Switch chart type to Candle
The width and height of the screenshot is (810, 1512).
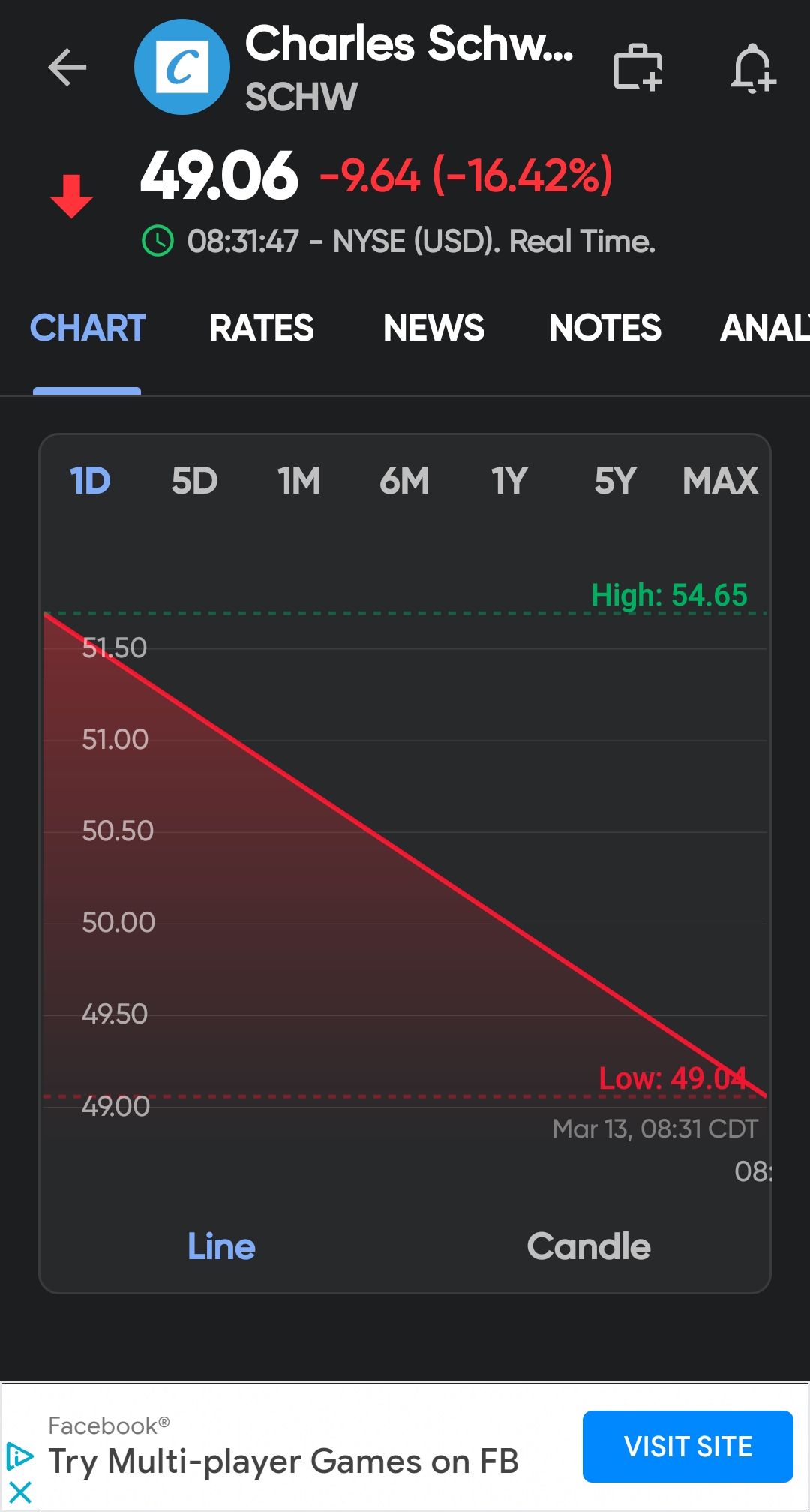[x=589, y=1246]
